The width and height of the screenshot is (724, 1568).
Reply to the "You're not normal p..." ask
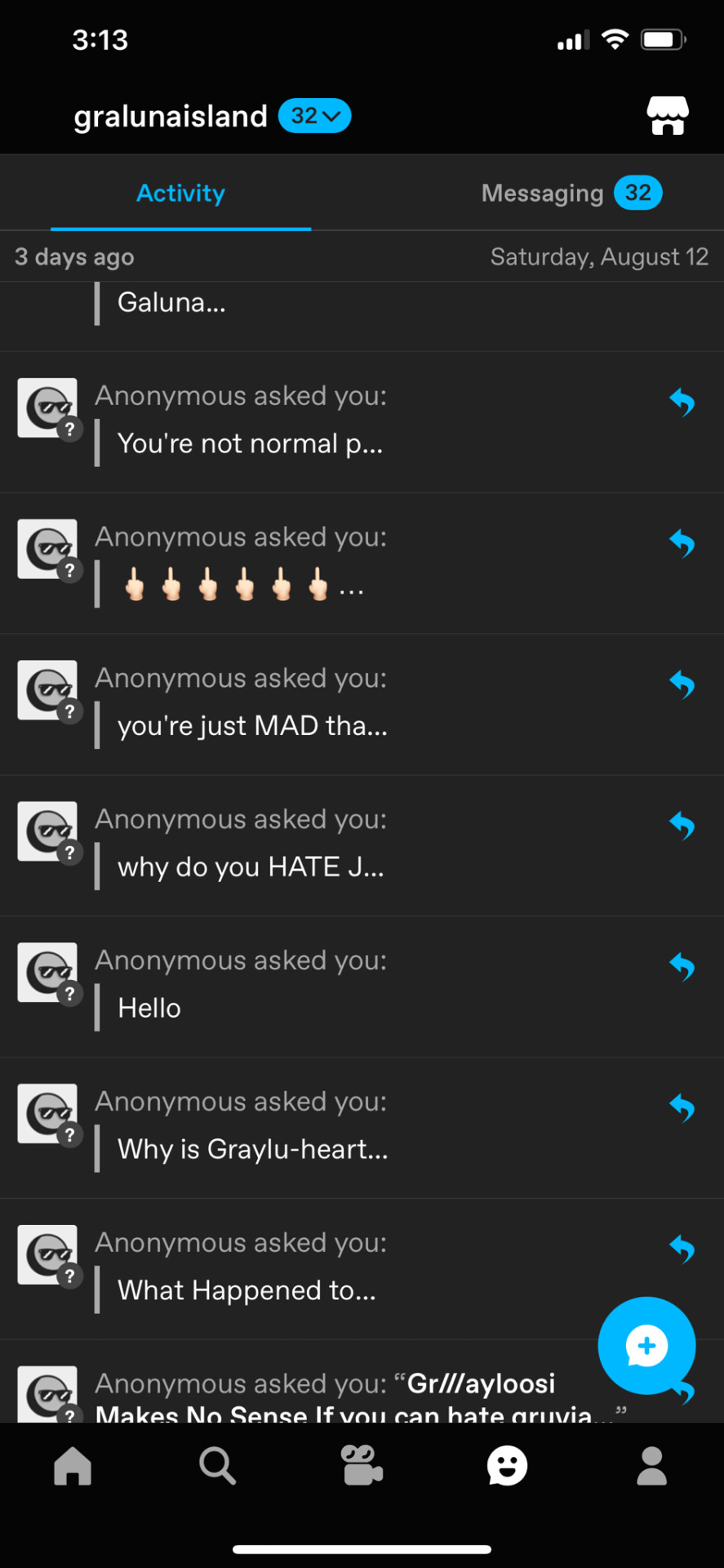tap(682, 402)
